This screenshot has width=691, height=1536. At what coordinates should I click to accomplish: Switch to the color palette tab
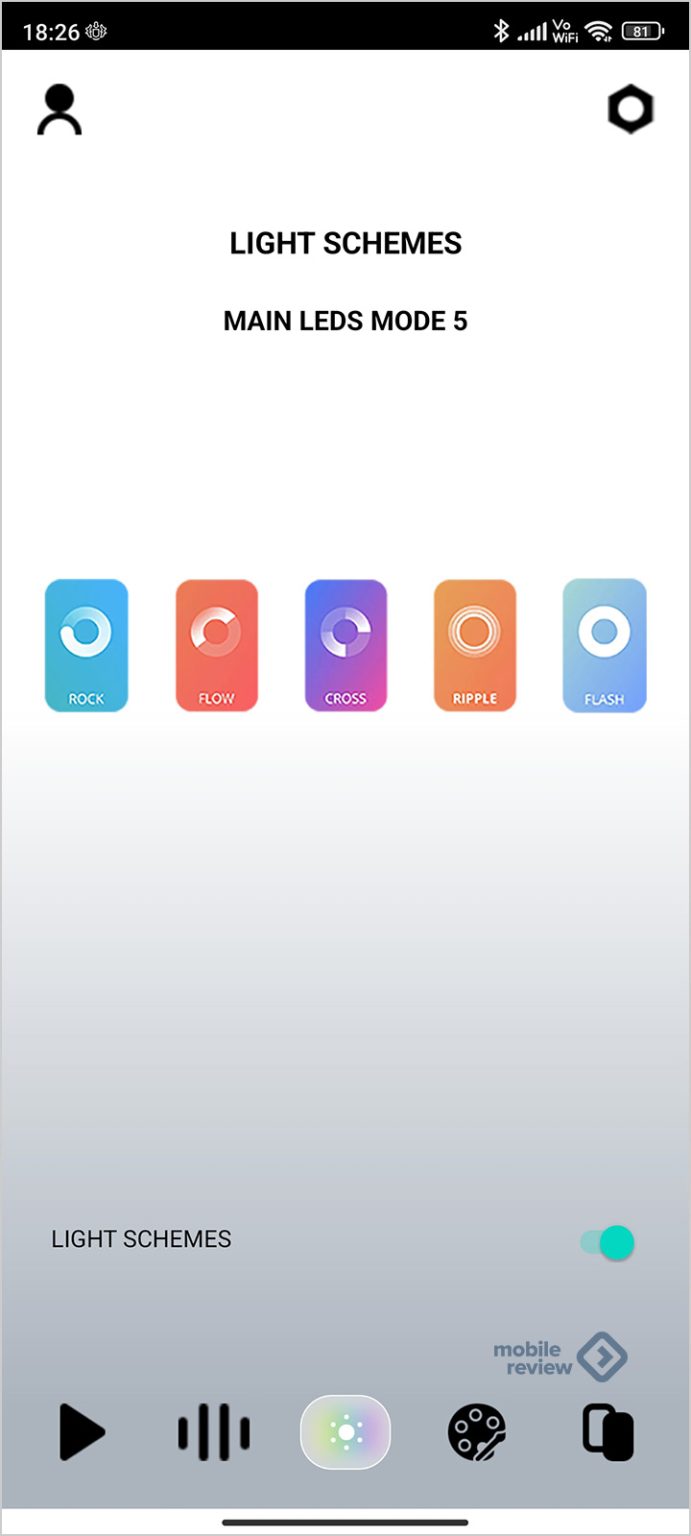476,1433
